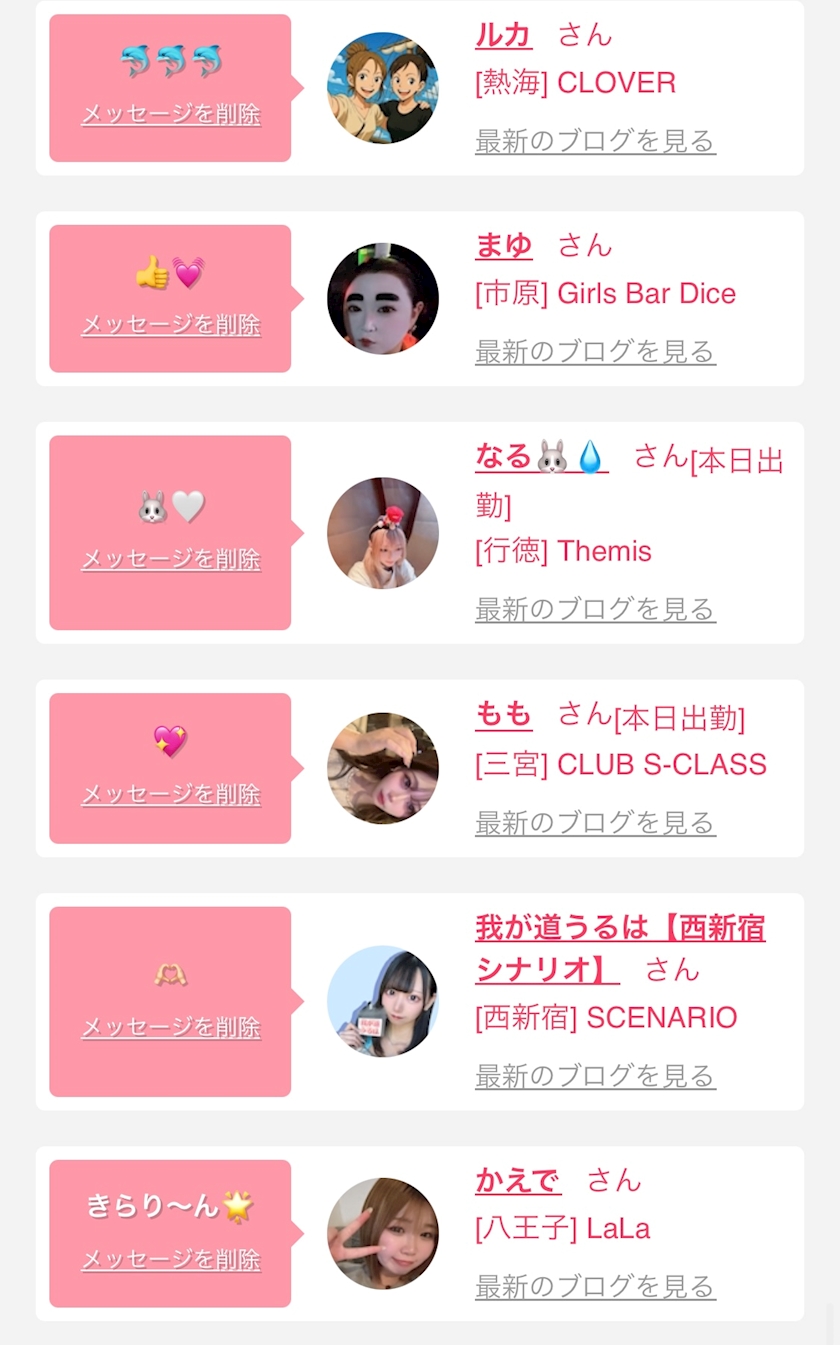The width and height of the screenshot is (840, 1345).
Task: Tap かえで's profile photo
Action: [x=383, y=1234]
